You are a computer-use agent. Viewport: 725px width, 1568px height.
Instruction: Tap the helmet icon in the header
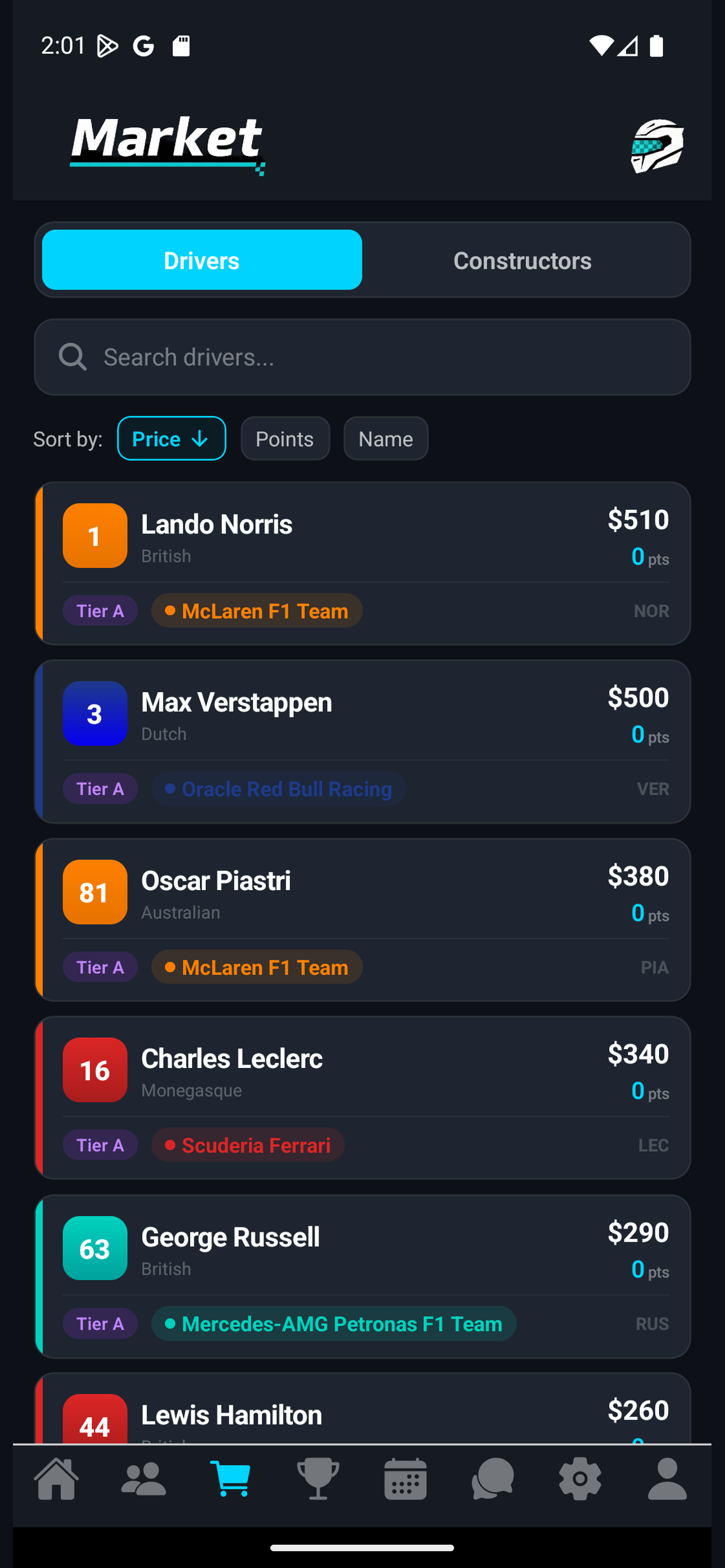[657, 145]
